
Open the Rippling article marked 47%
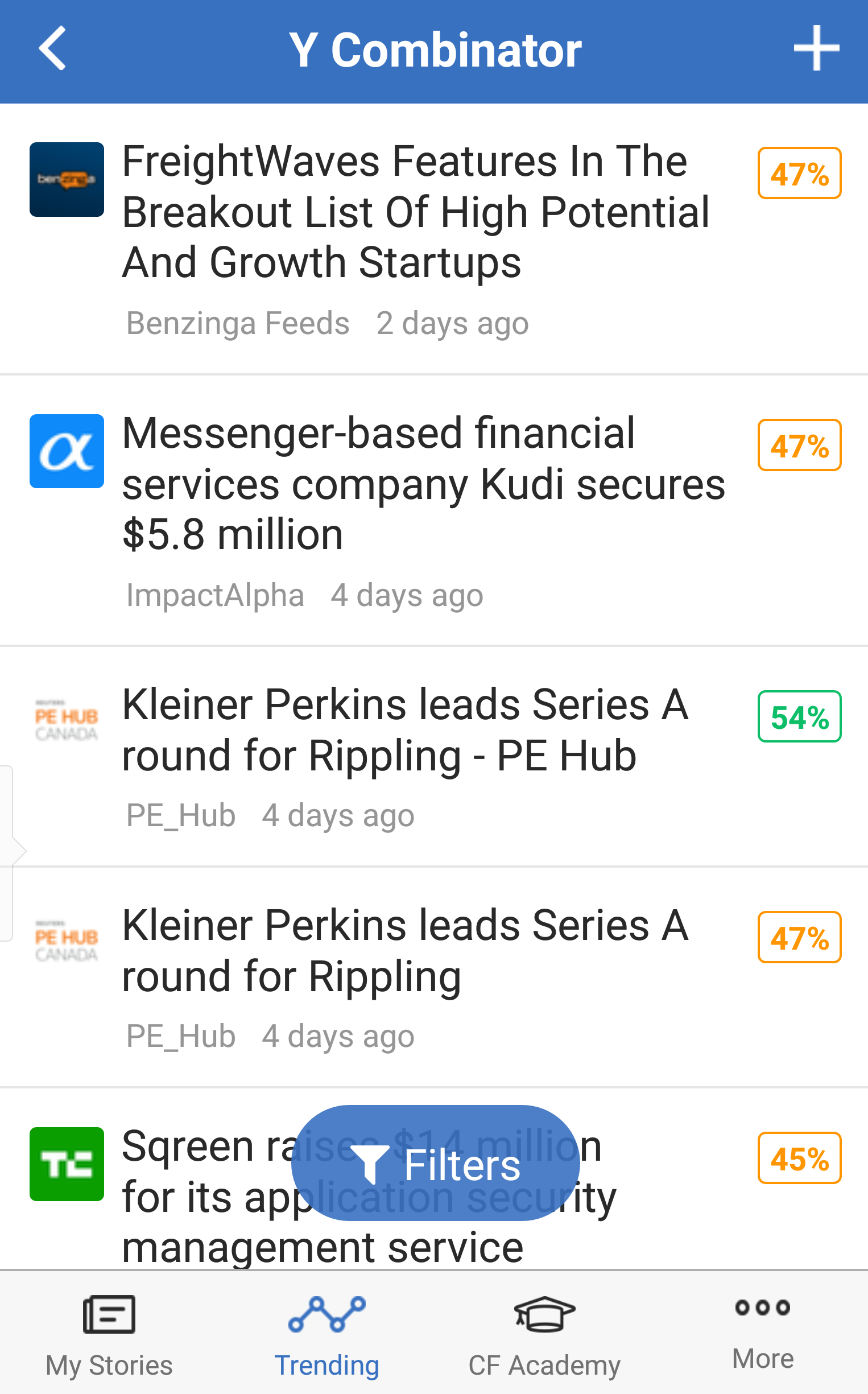coord(434,977)
